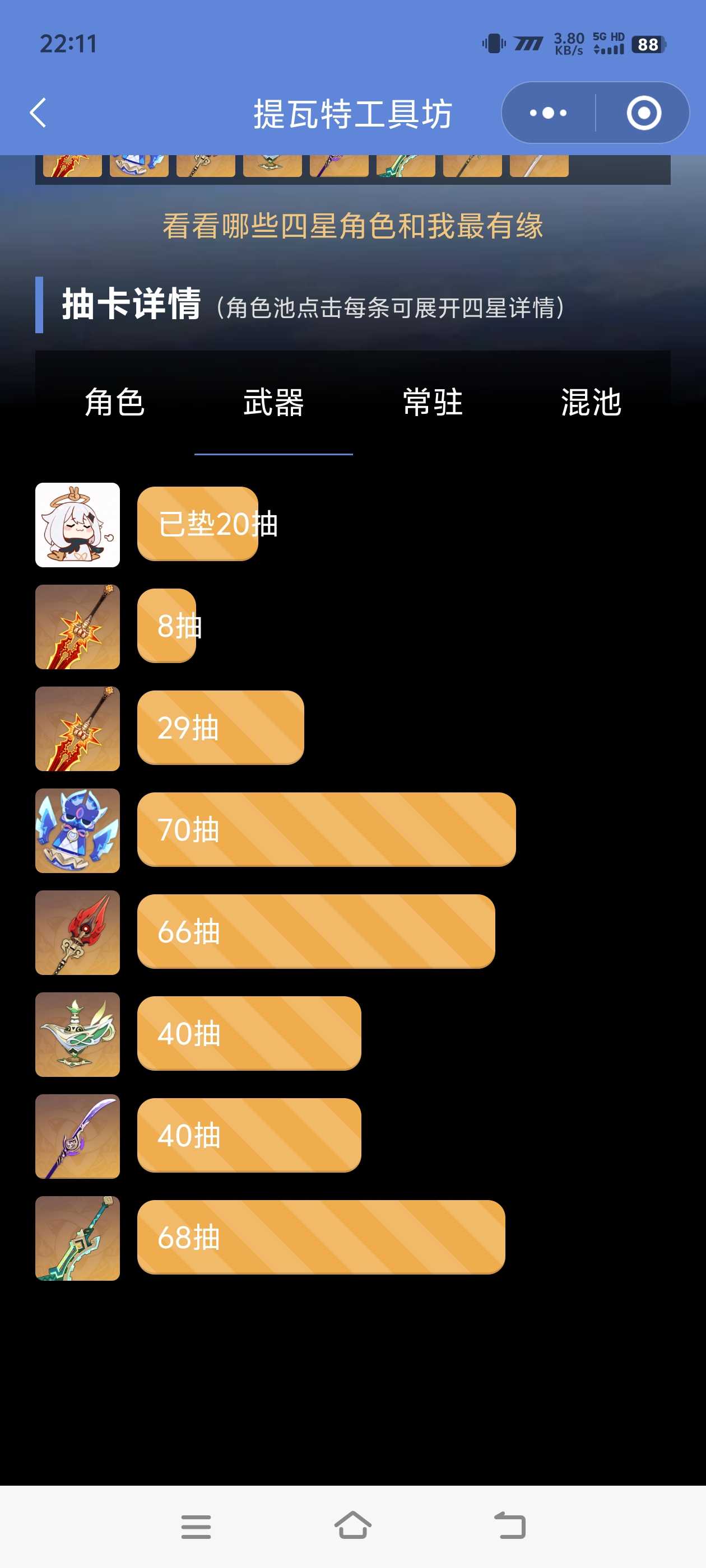Tap the 68抽 record row
Viewport: 706px width, 1568px height.
pyautogui.click(x=321, y=1237)
